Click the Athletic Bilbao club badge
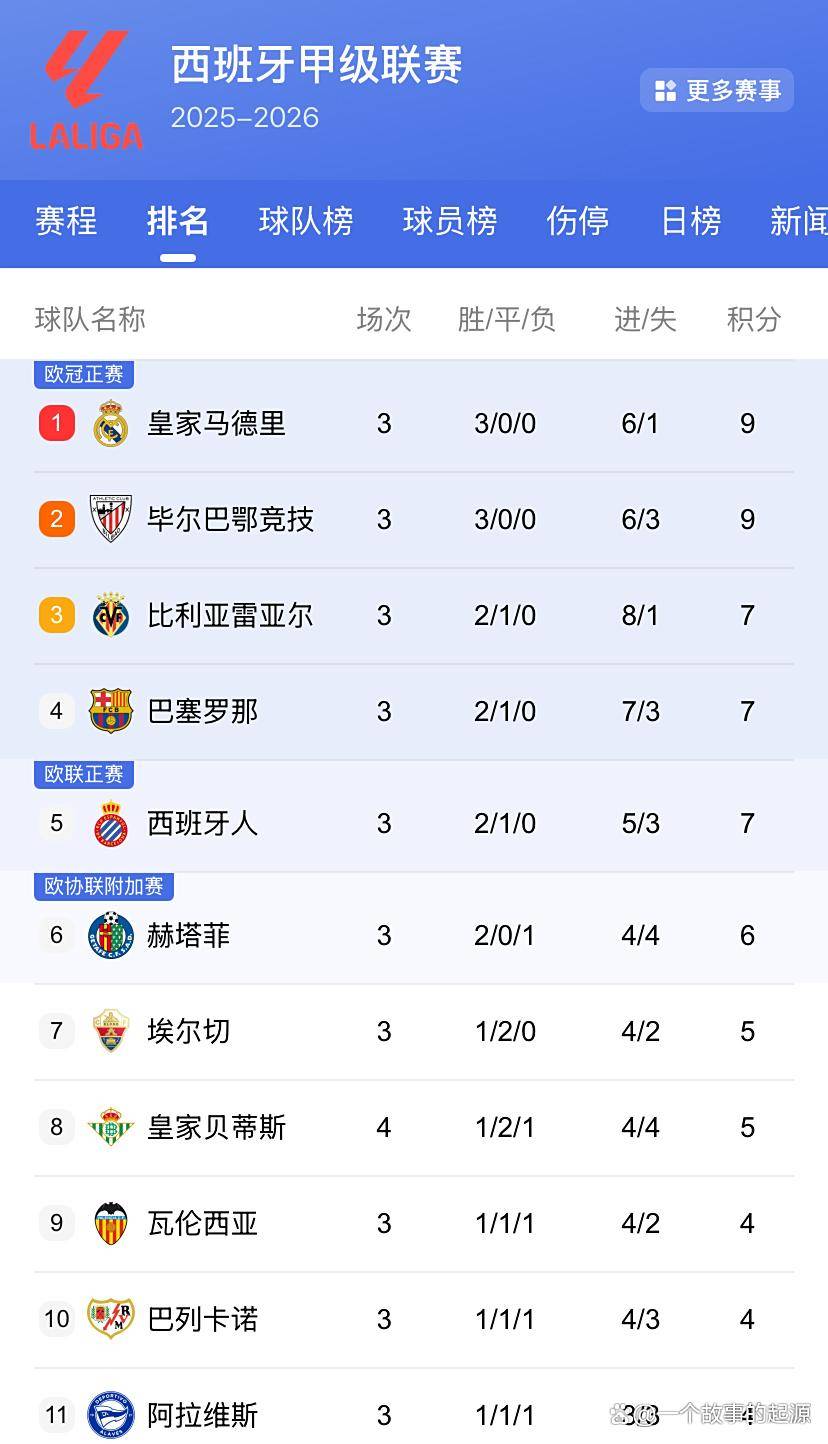 coord(110,519)
